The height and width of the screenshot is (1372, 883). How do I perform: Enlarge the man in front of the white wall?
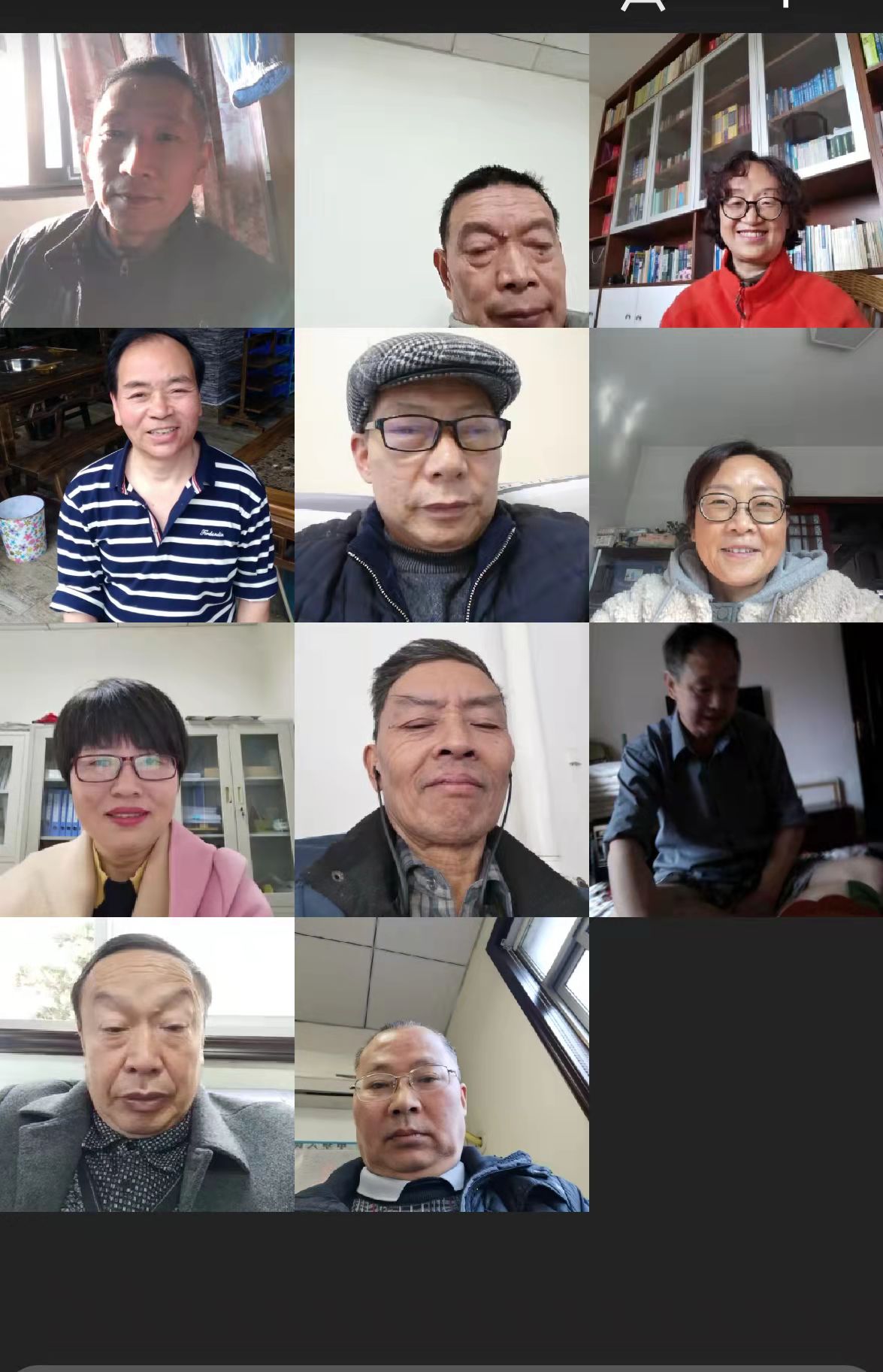pos(441,180)
